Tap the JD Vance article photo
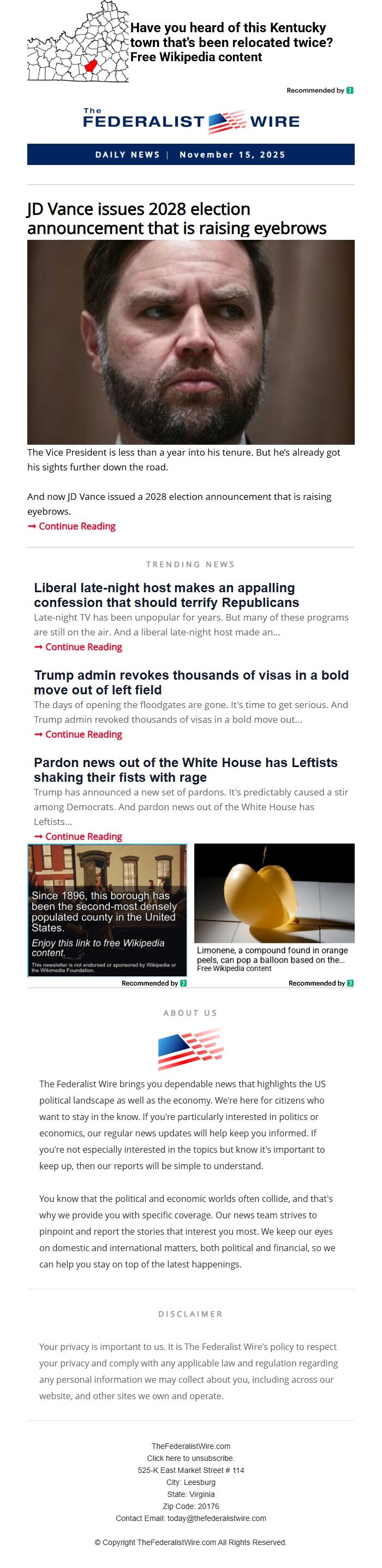 coord(190,342)
